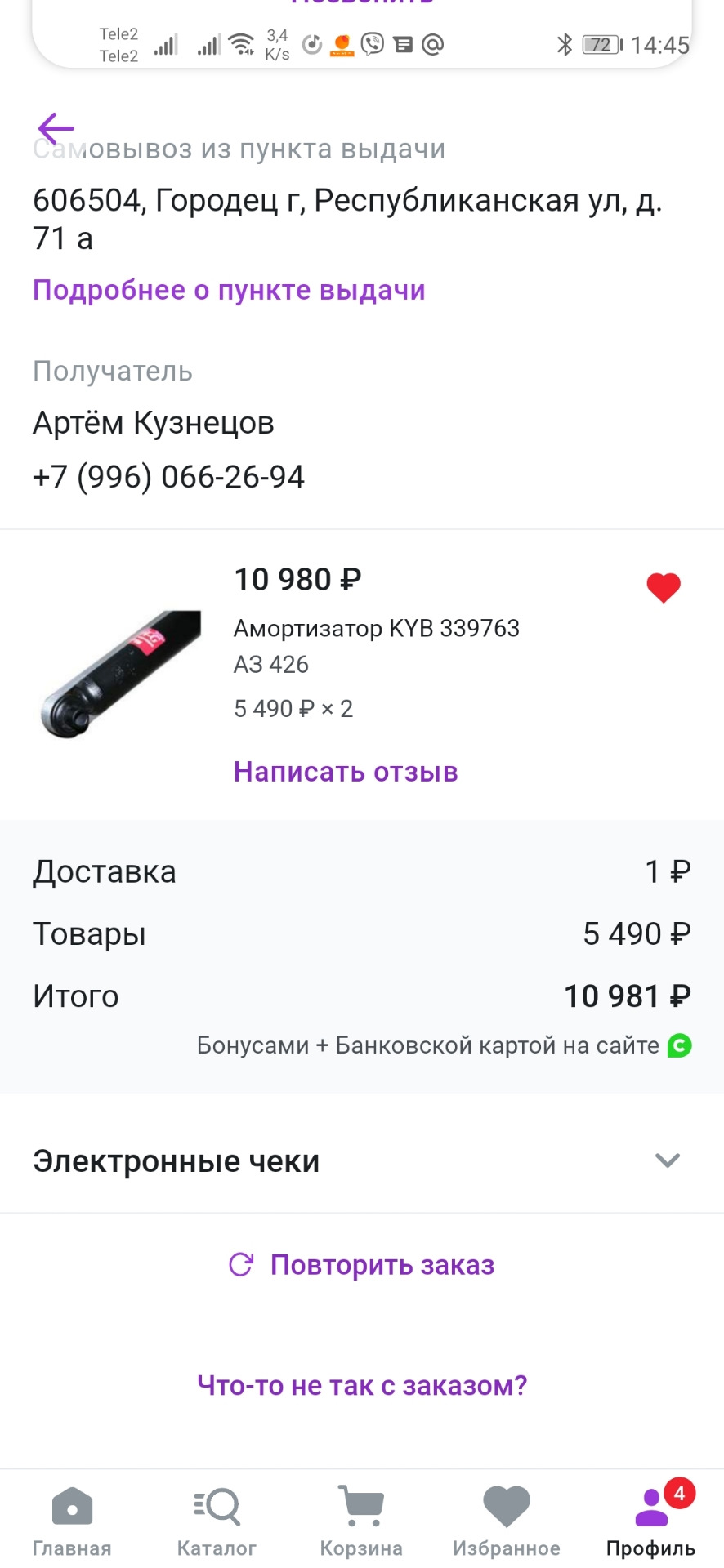The width and height of the screenshot is (724, 1568).
Task: Open «Подробнее о пункте выдачи» link
Action: point(229,290)
